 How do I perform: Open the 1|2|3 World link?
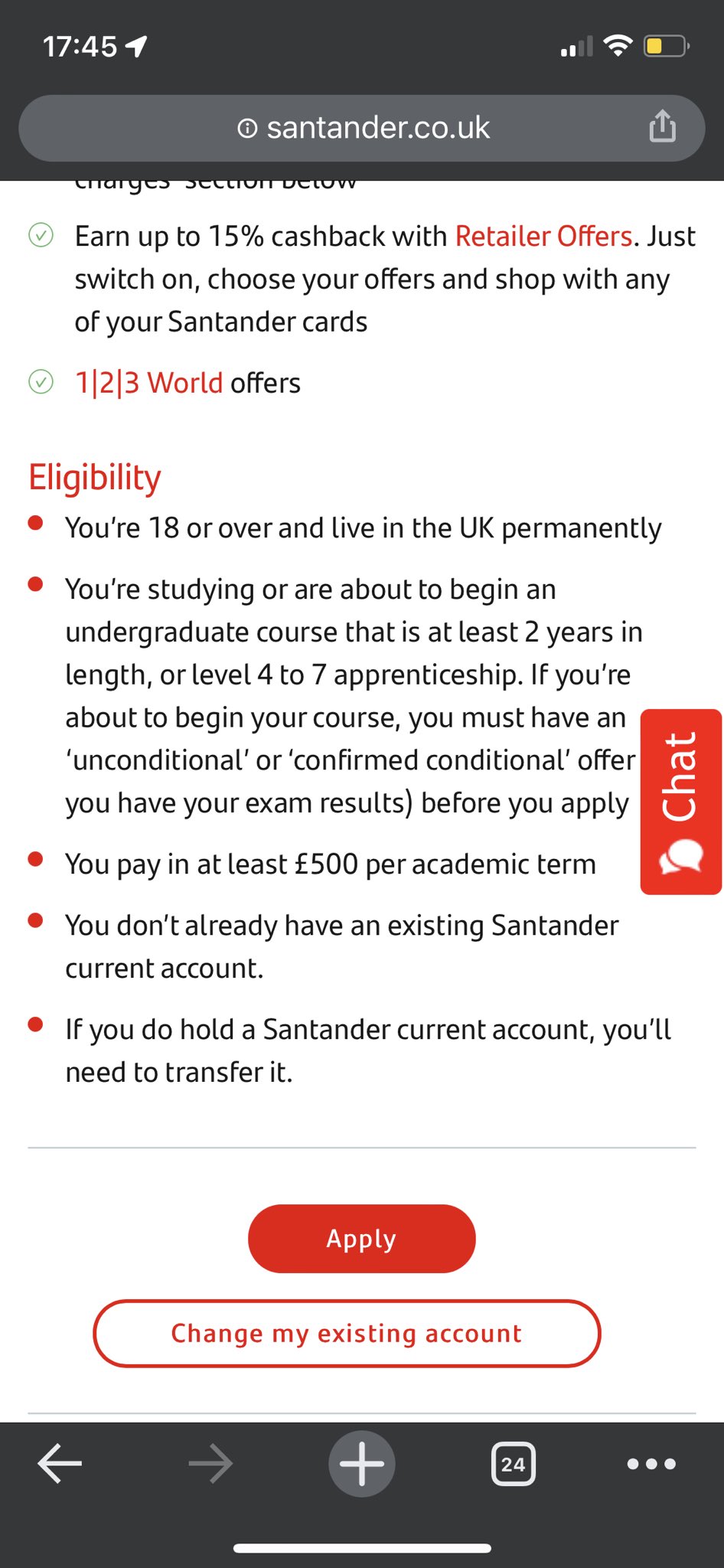[x=148, y=383]
